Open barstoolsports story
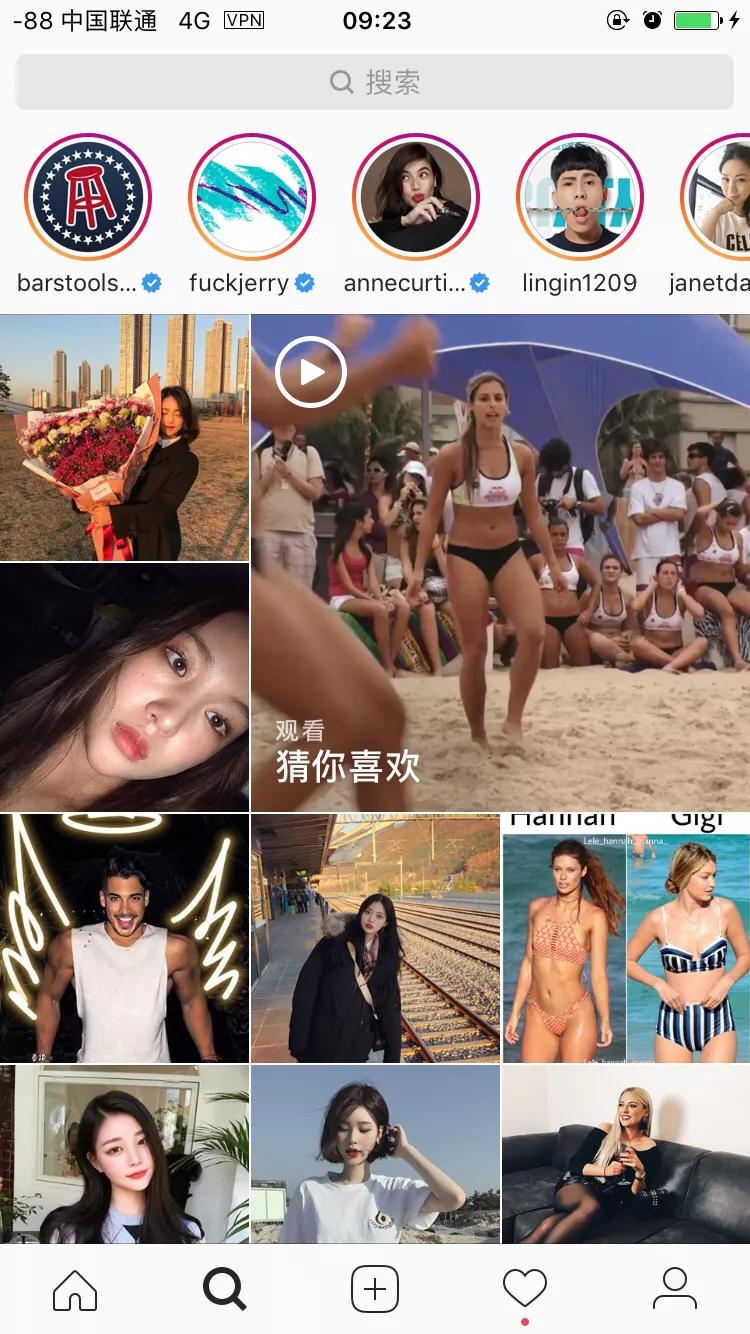The height and width of the screenshot is (1334, 750). coord(88,197)
